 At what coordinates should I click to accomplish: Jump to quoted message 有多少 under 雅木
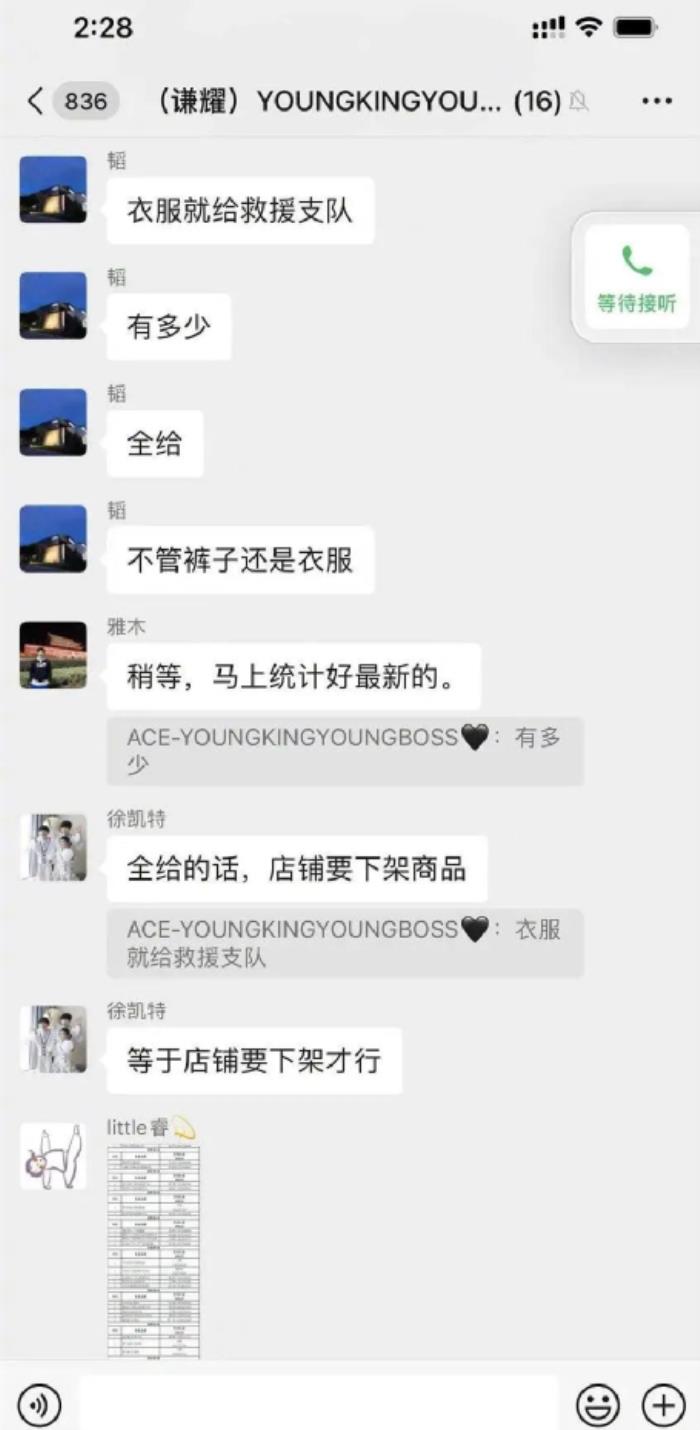[x=345, y=751]
